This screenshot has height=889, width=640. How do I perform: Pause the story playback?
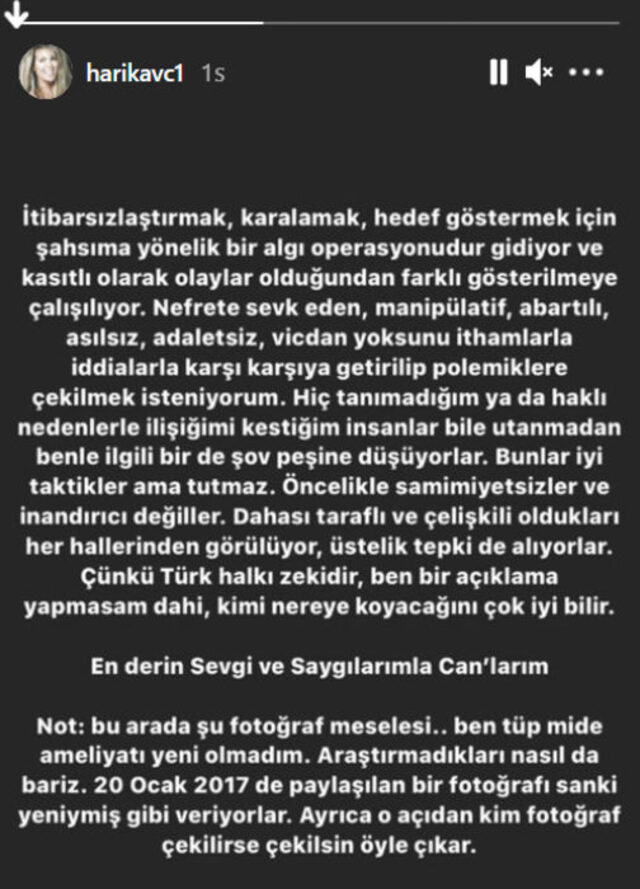click(x=498, y=72)
